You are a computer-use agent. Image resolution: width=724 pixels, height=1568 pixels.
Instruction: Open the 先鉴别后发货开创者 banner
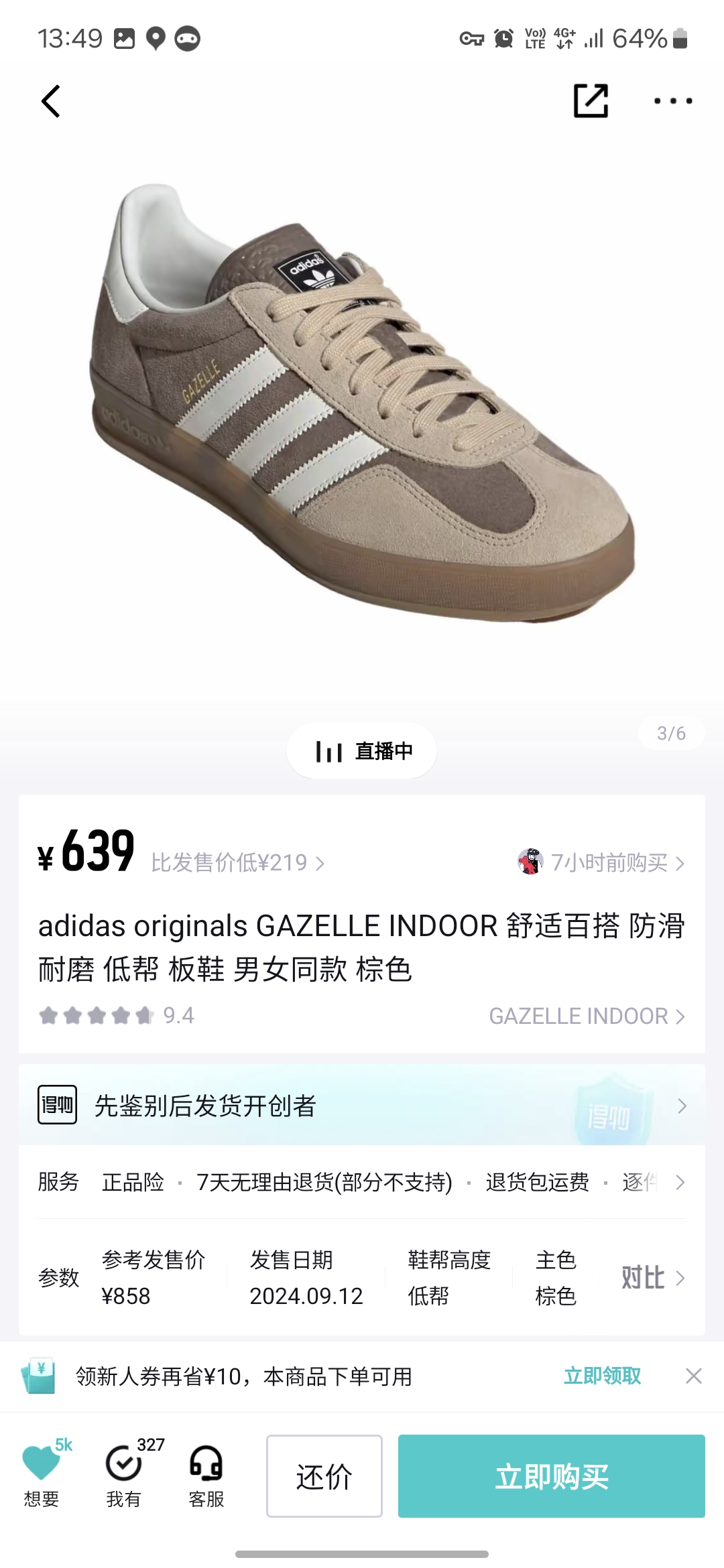(x=362, y=1106)
